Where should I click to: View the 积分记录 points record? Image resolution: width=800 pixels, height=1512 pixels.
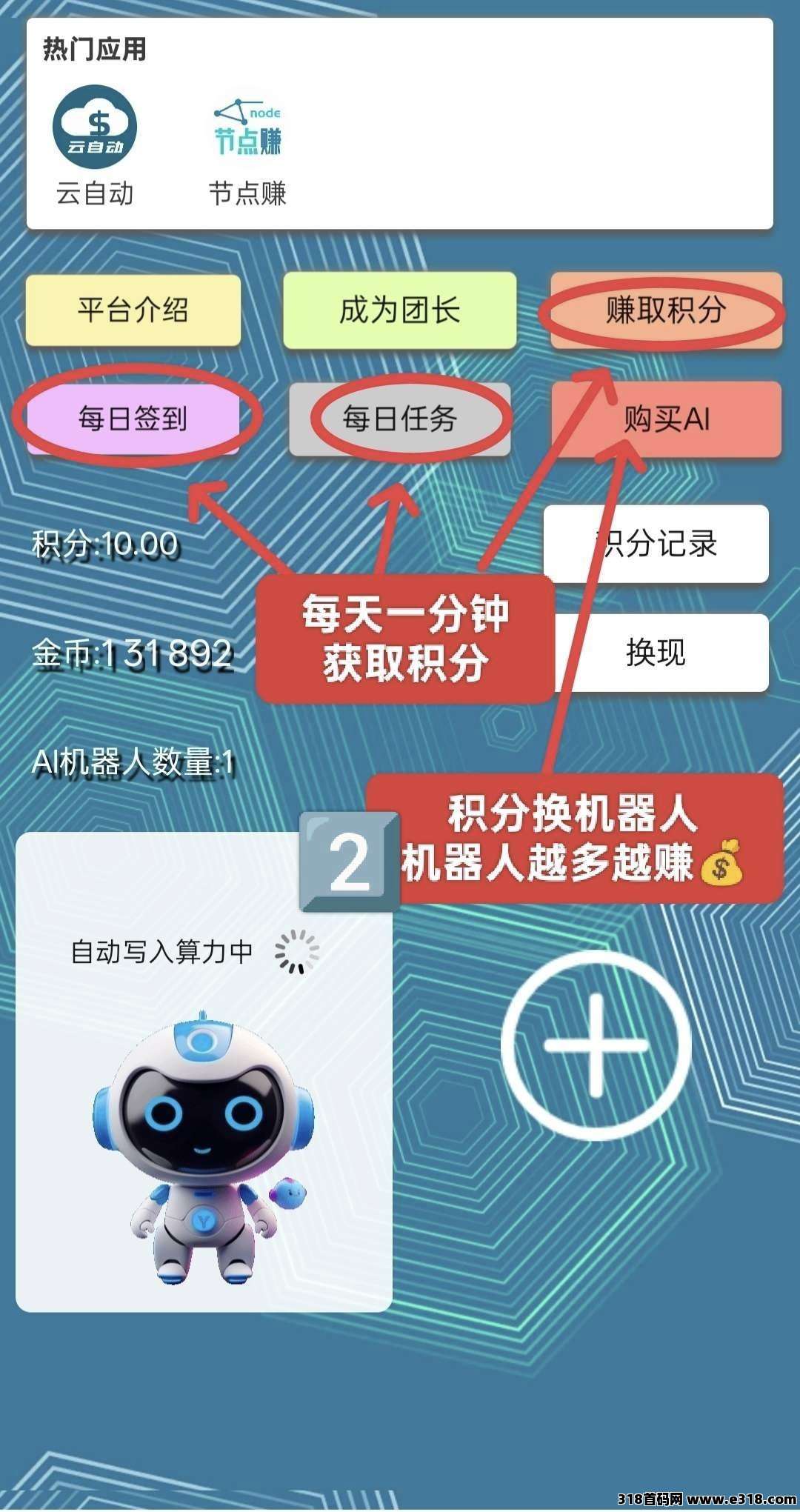[656, 543]
